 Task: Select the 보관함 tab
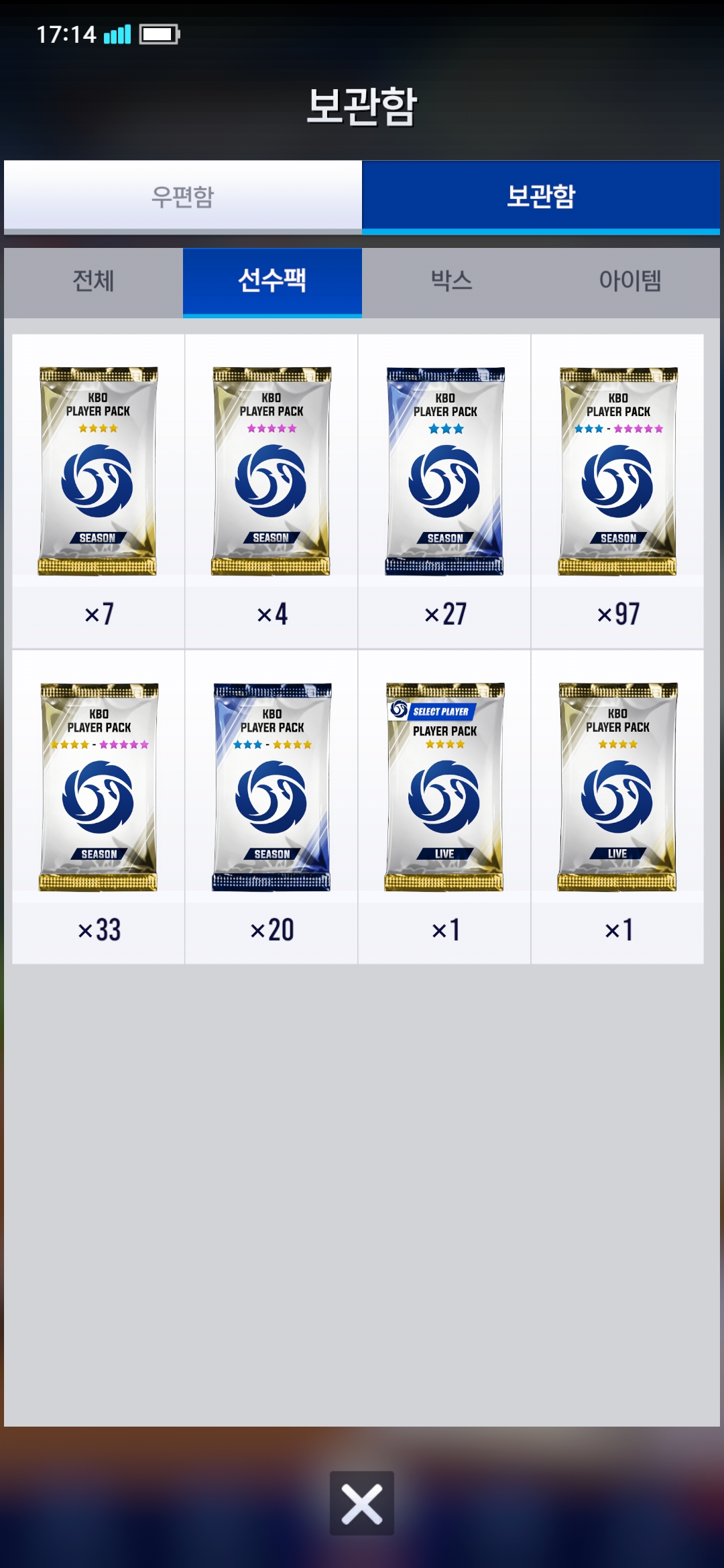pos(540,196)
